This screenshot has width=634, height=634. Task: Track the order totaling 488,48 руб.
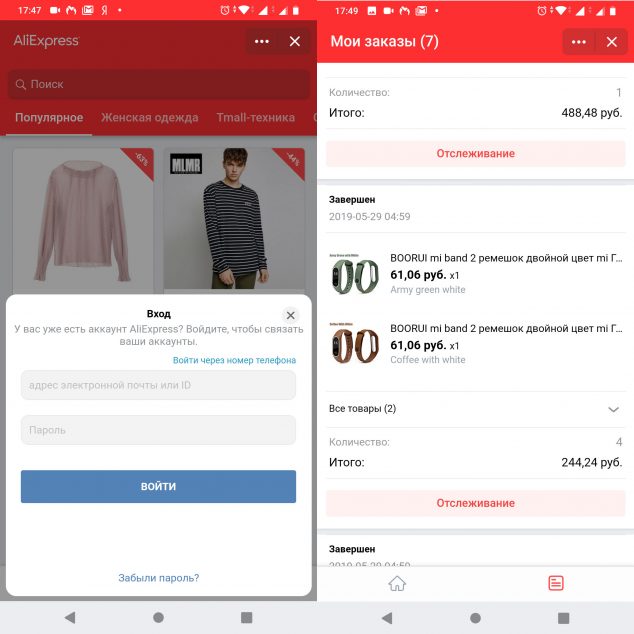pos(475,153)
